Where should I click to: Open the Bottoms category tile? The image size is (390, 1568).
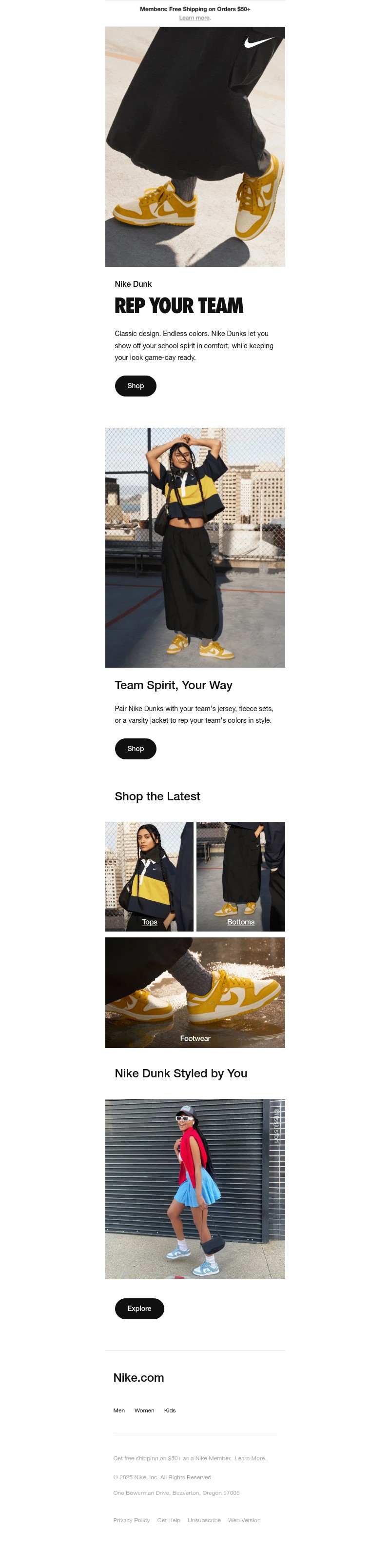click(240, 876)
